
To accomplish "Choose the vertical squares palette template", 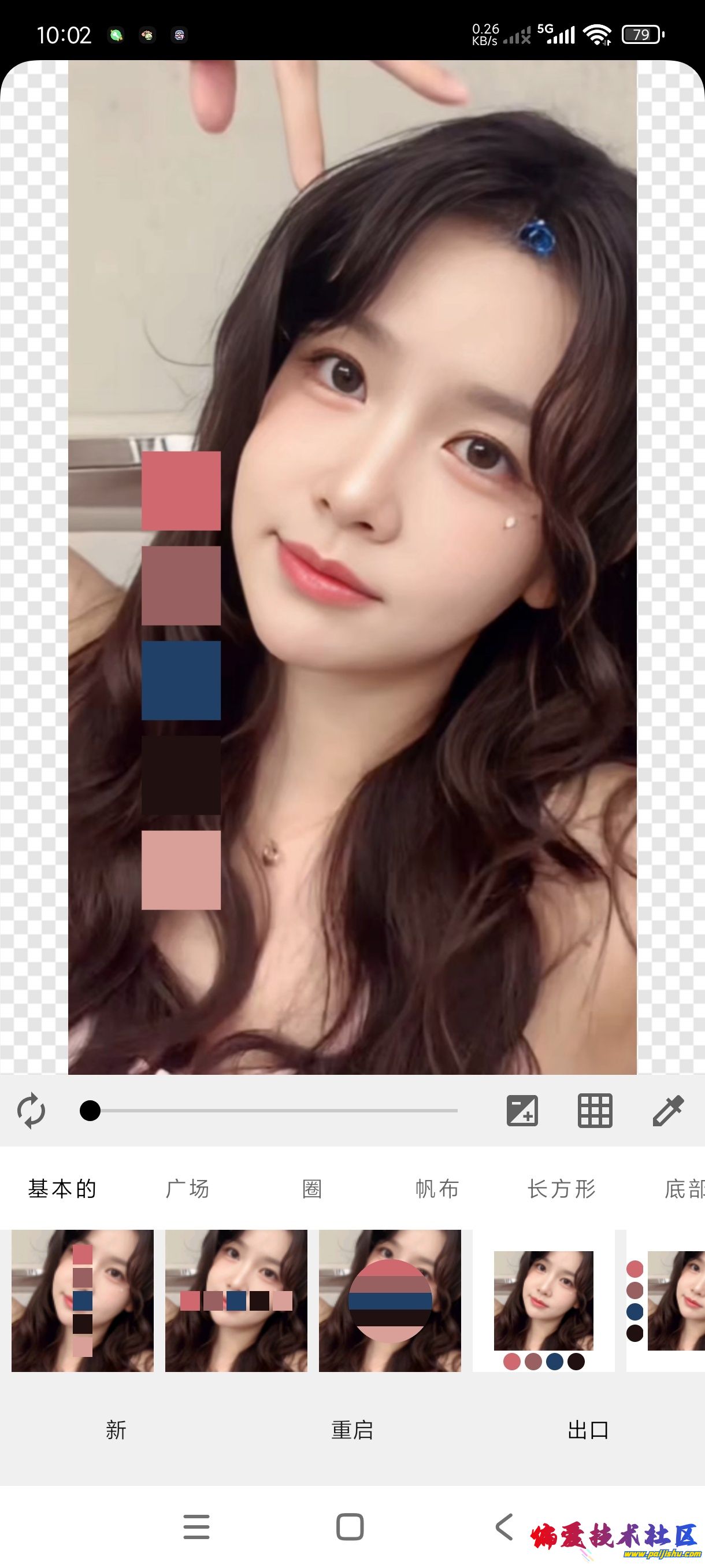I will point(83,1301).
